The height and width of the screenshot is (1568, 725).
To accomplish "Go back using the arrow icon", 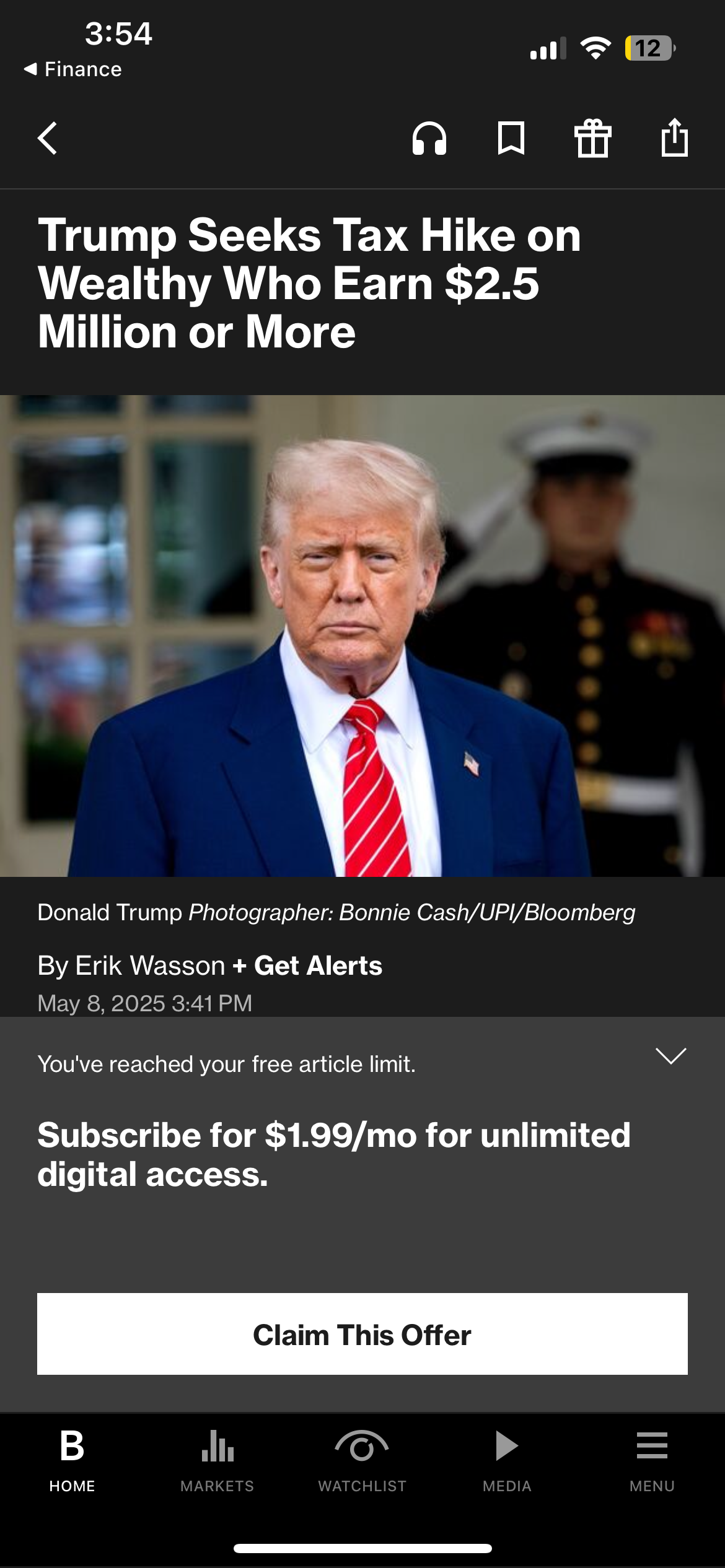I will (x=48, y=137).
